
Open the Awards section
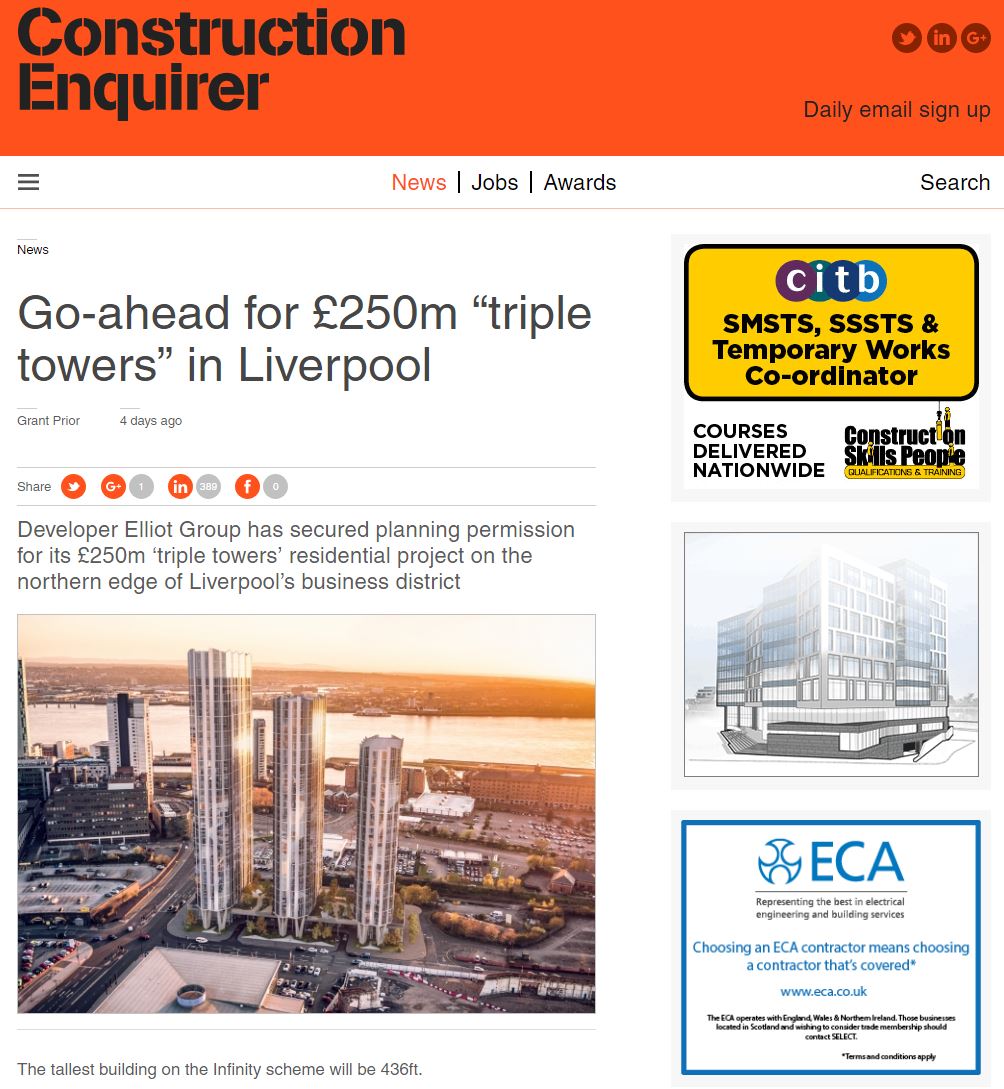pyautogui.click(x=580, y=183)
